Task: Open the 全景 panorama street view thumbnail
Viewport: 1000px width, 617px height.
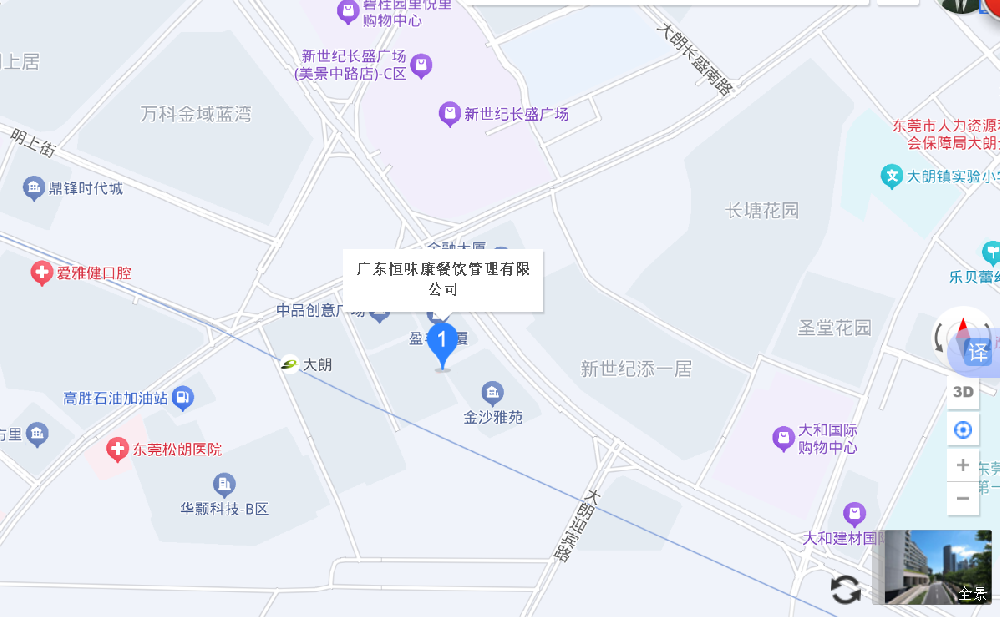Action: tap(931, 567)
